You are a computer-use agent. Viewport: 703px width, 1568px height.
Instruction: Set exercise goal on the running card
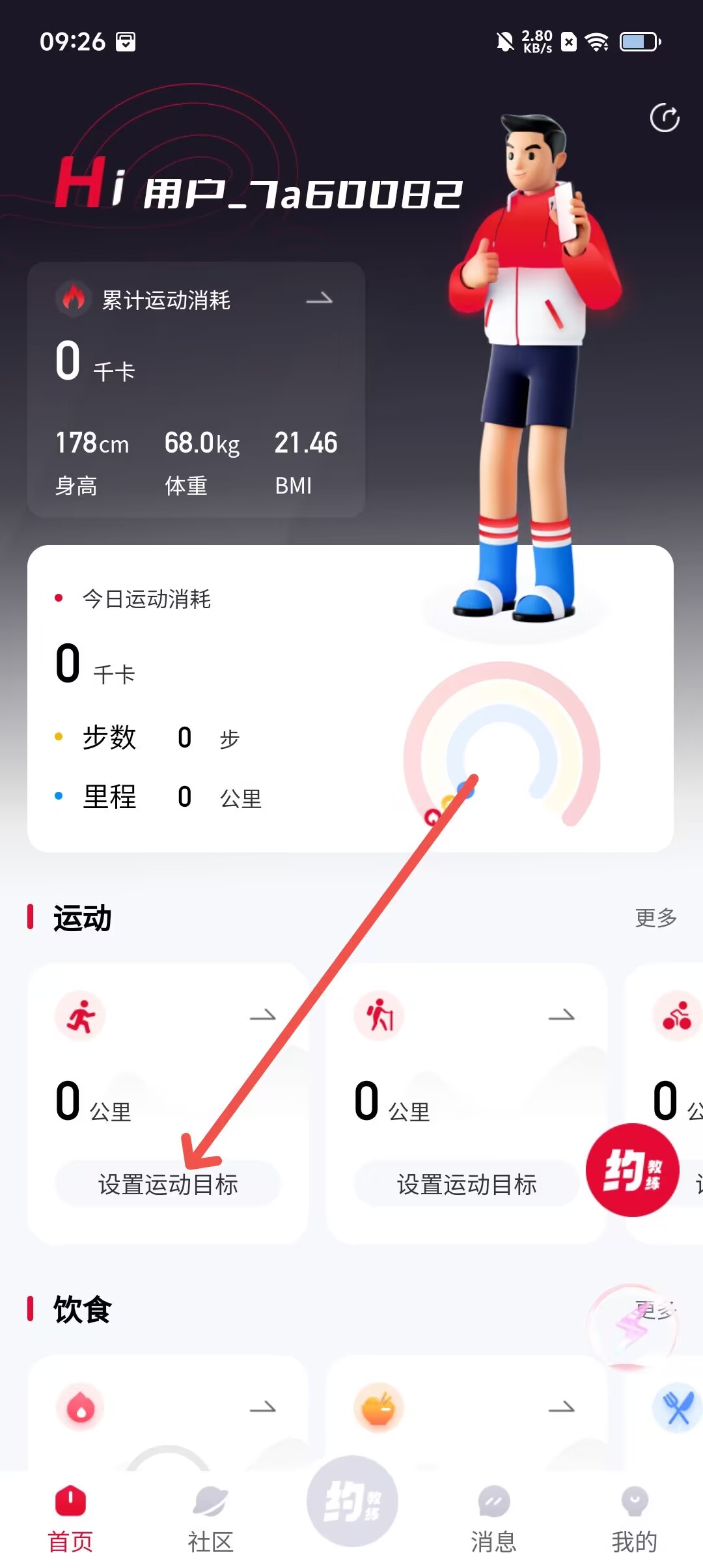(x=167, y=1184)
